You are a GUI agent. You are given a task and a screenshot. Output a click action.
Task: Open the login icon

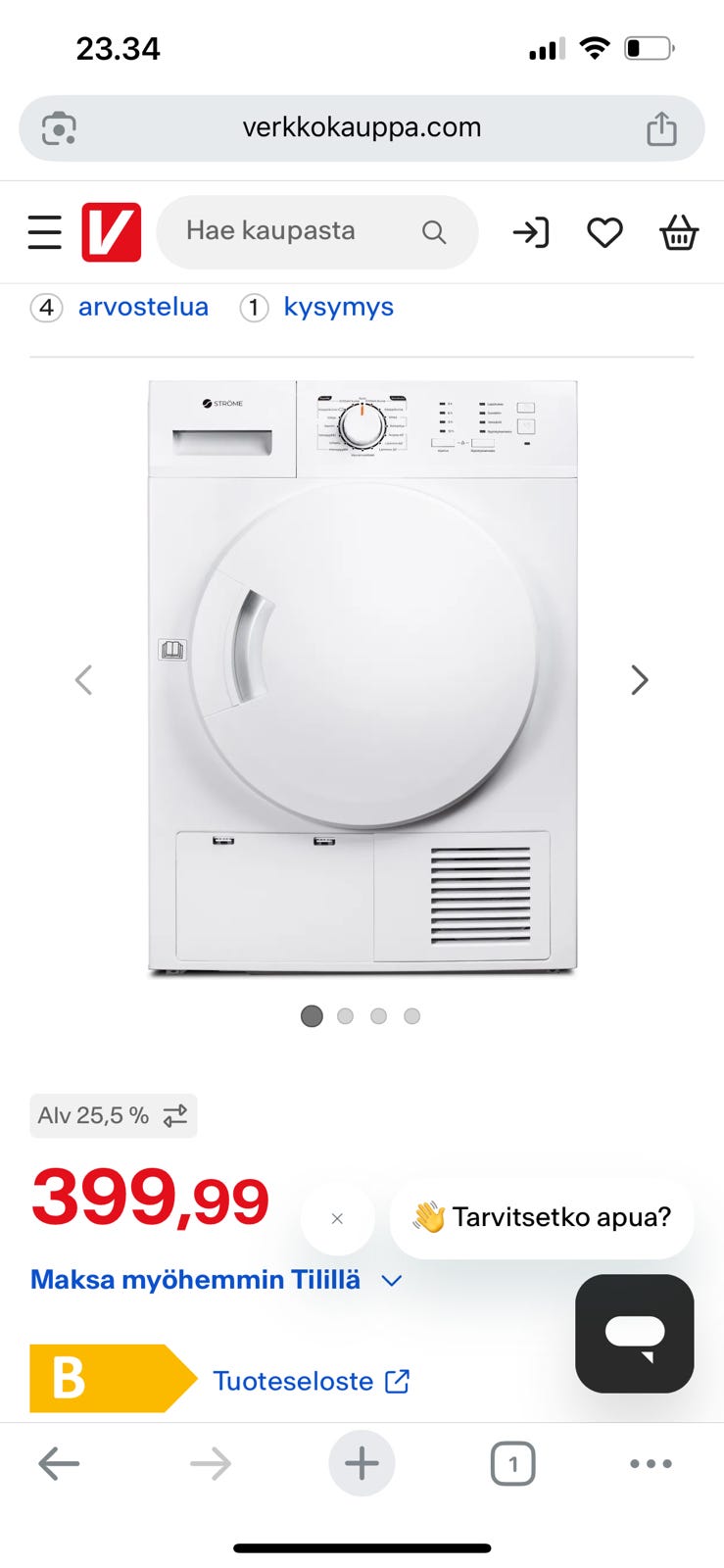[x=530, y=232]
